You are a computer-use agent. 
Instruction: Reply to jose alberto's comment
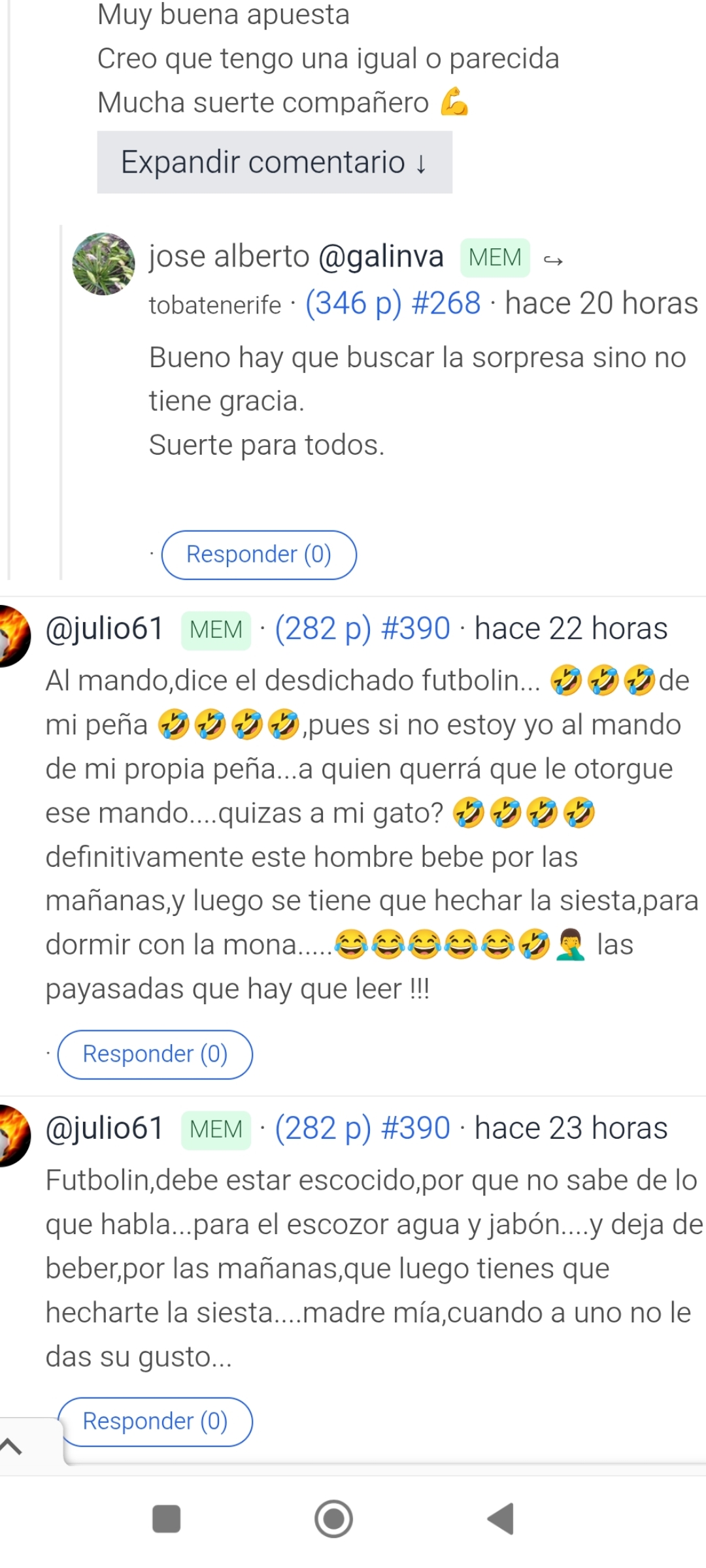[260, 554]
